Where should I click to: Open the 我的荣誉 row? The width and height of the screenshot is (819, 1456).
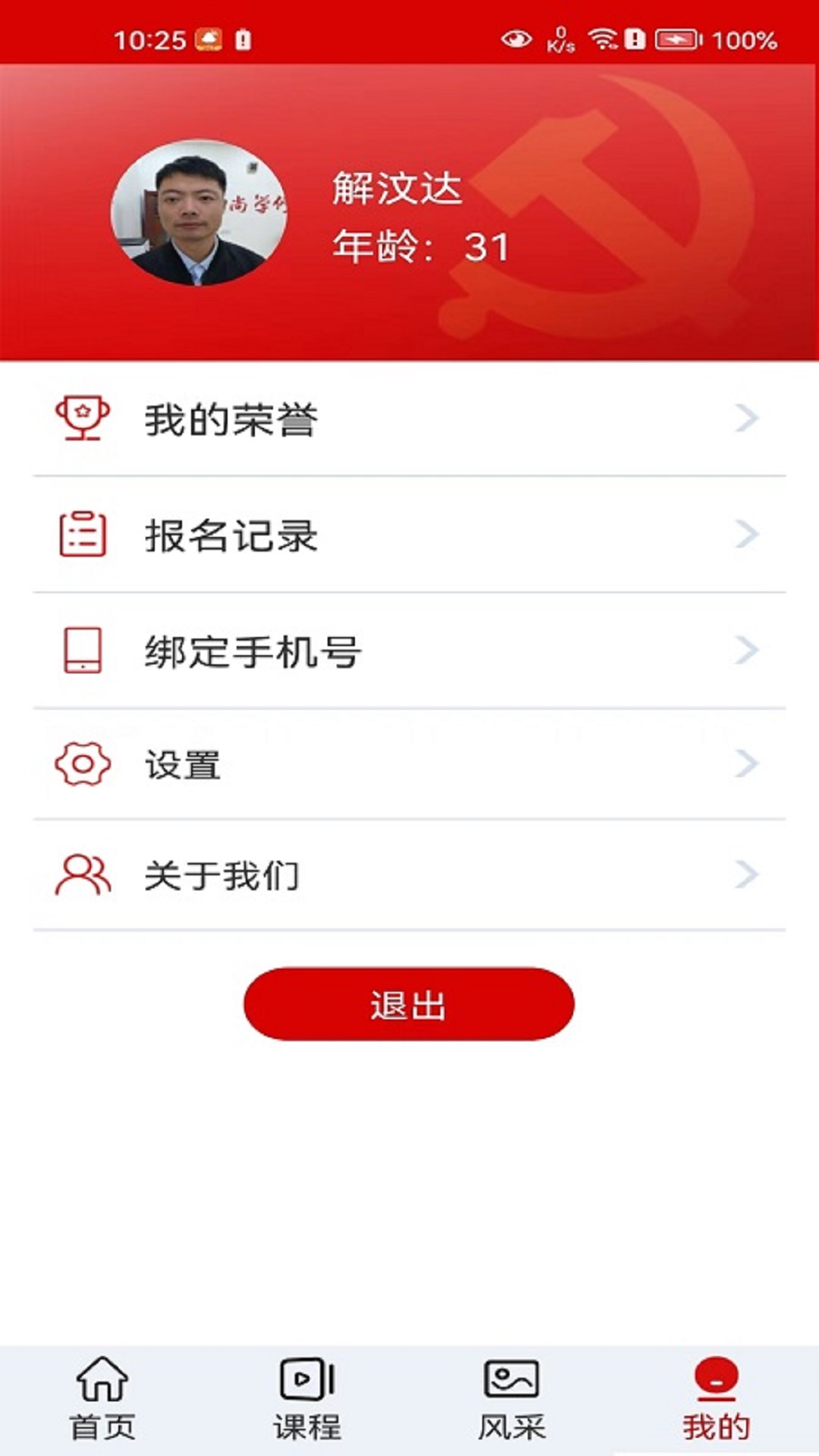tap(409, 419)
